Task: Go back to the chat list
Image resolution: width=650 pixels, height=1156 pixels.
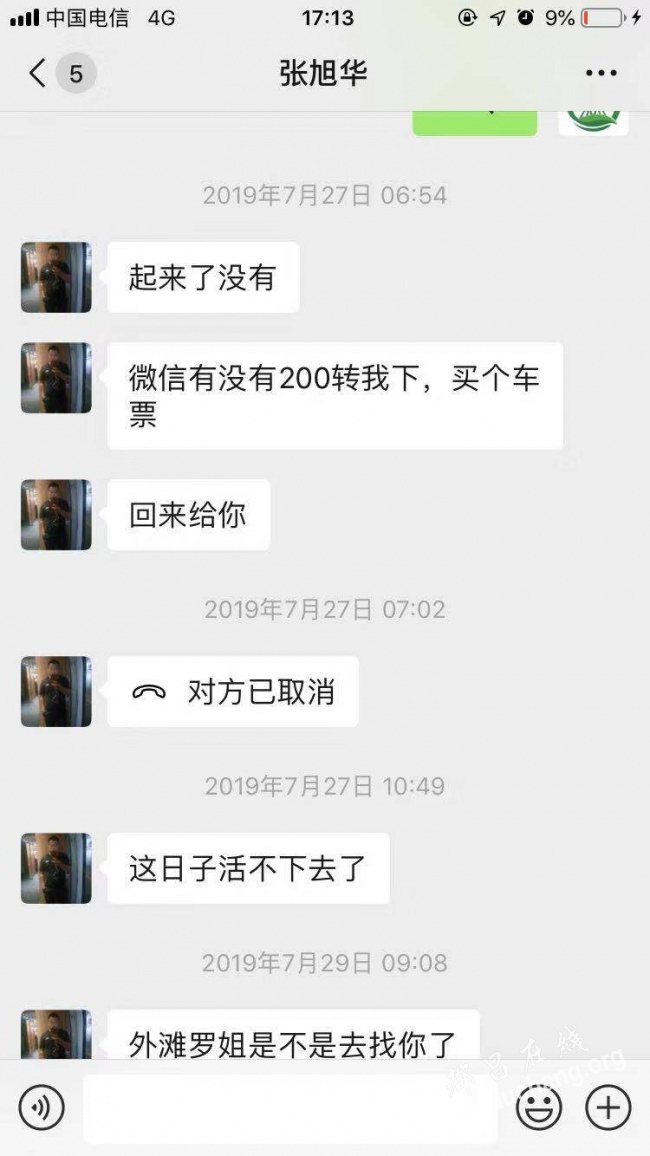Action: [x=40, y=73]
